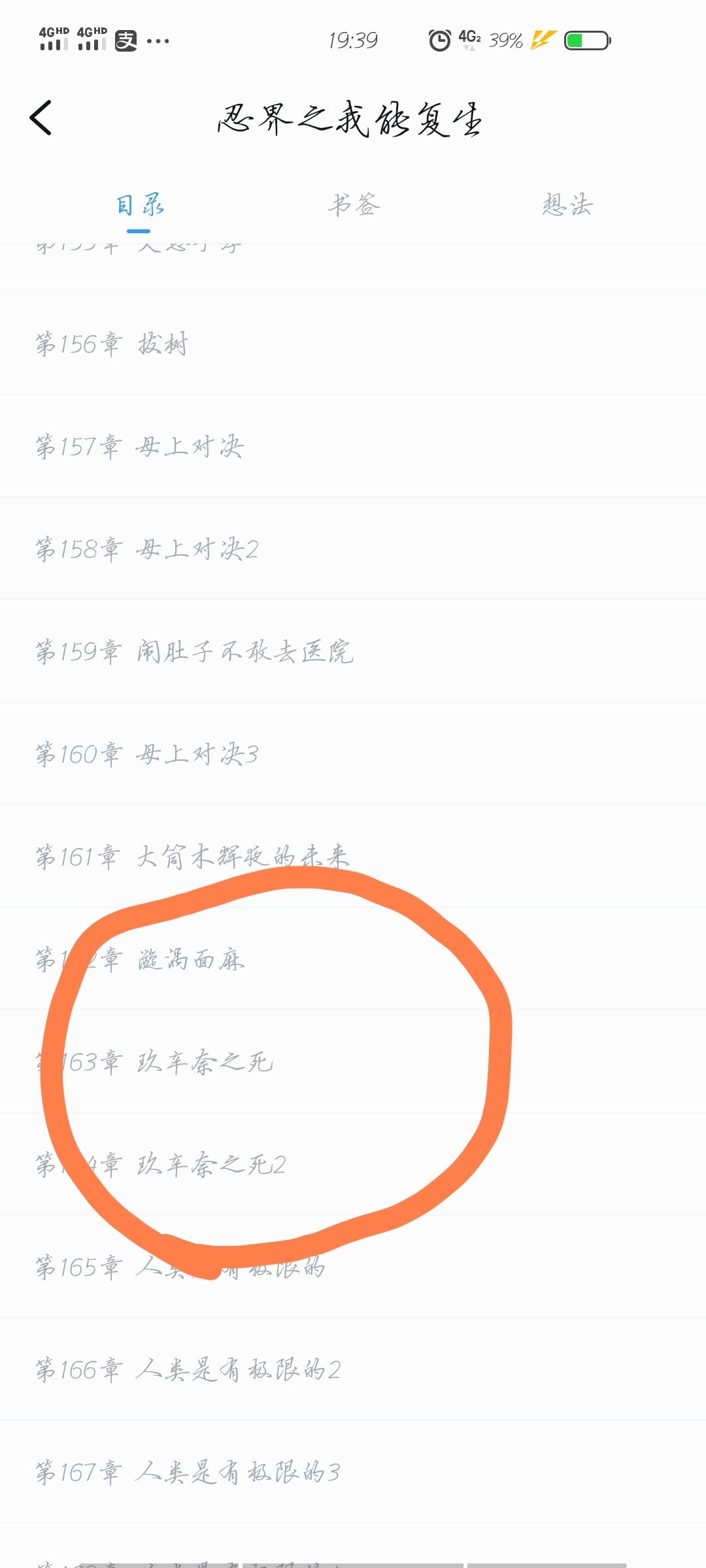Screen dimensions: 706x1568
Task: Open chapter 165 in the list
Action: (x=353, y=1267)
